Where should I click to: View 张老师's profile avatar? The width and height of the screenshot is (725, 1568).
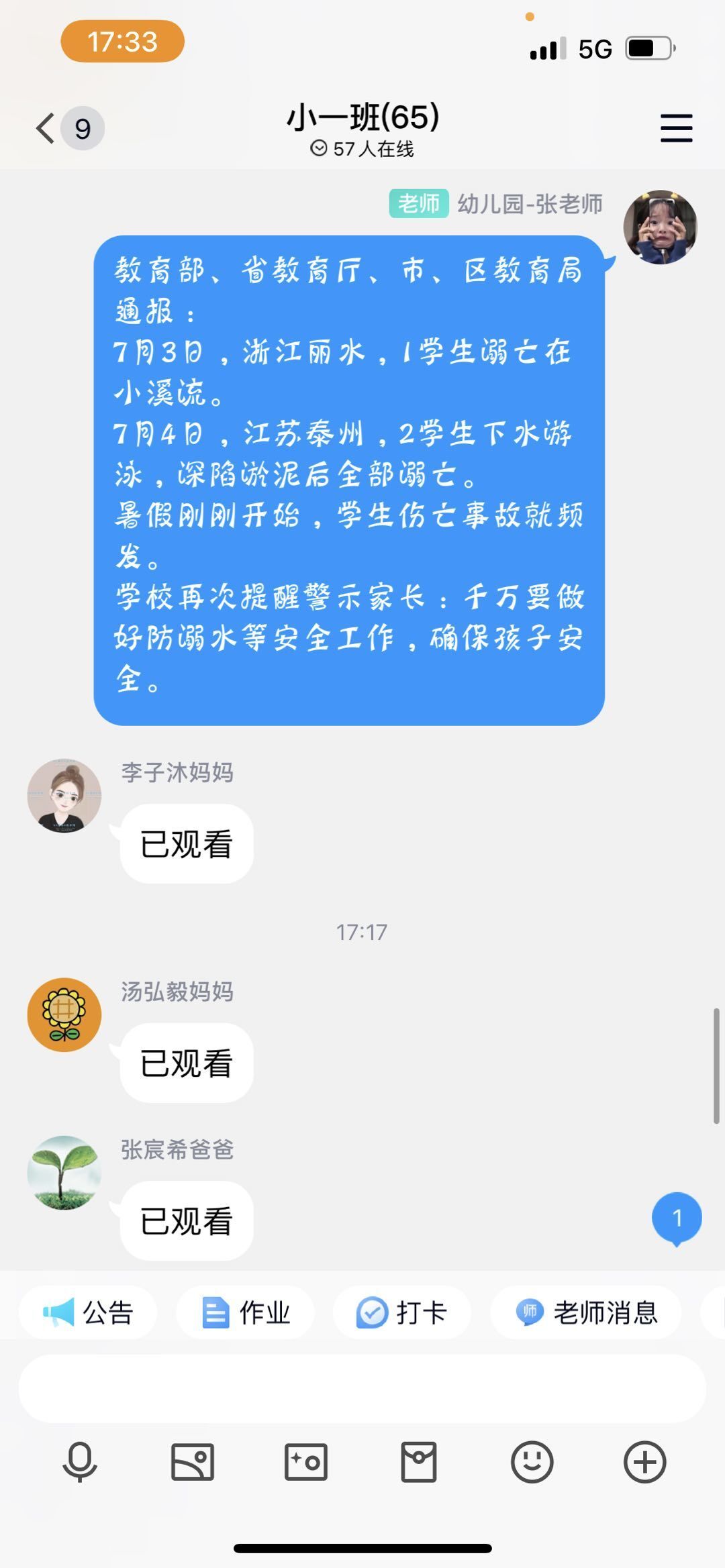point(660,227)
